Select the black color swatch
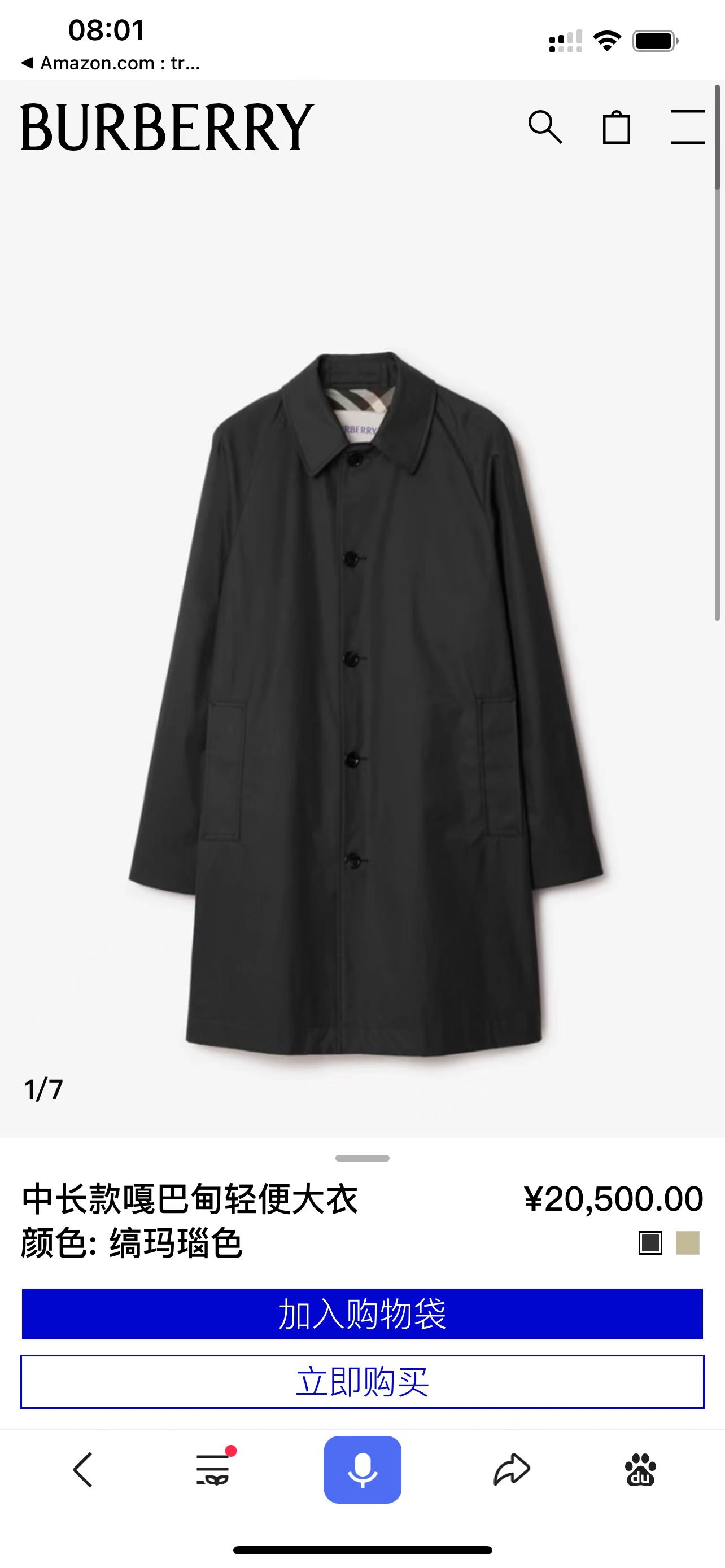The image size is (725, 1568). tap(650, 1243)
